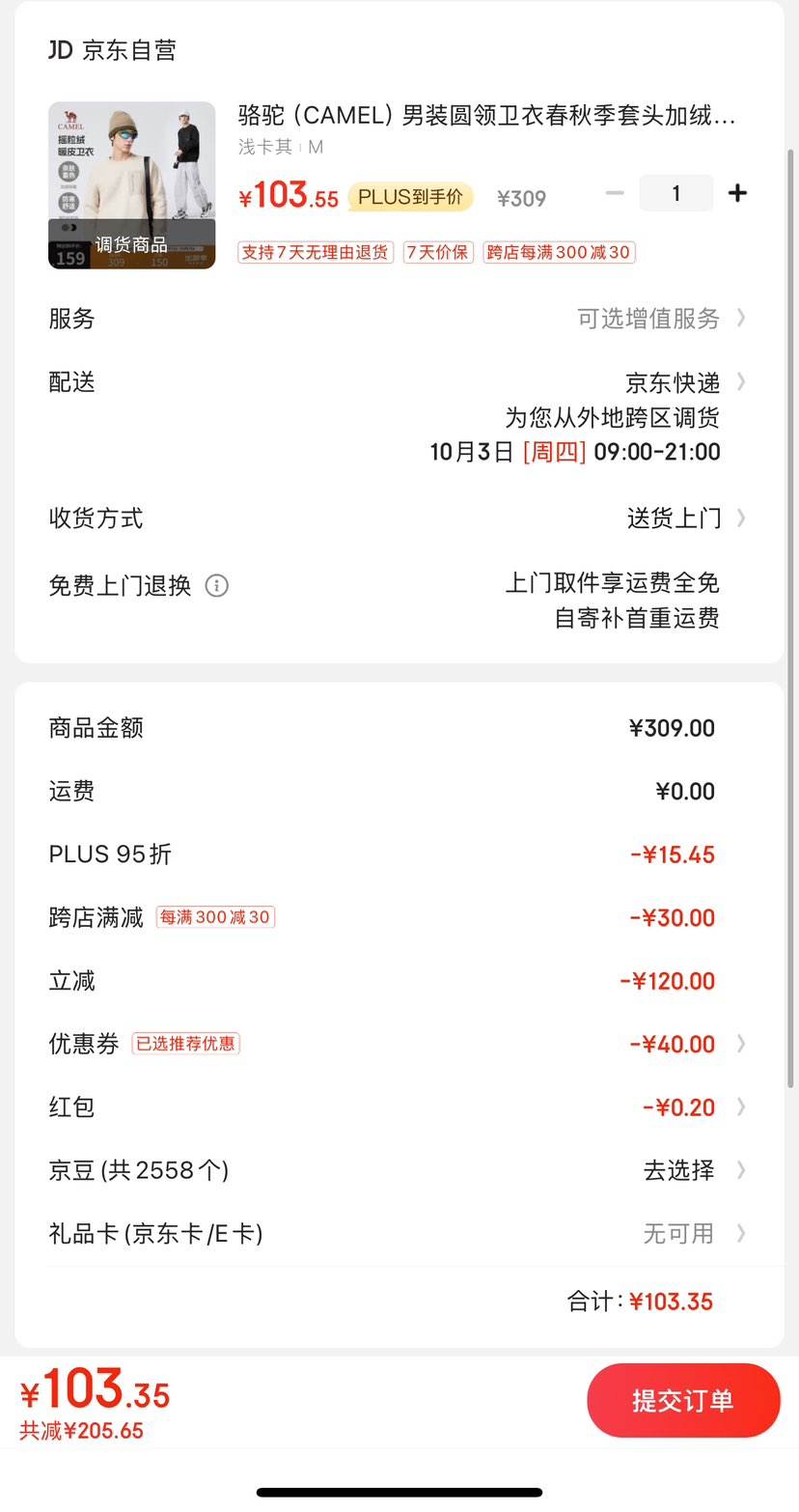
Task: Submit the order with 提交订单
Action: (x=683, y=1400)
